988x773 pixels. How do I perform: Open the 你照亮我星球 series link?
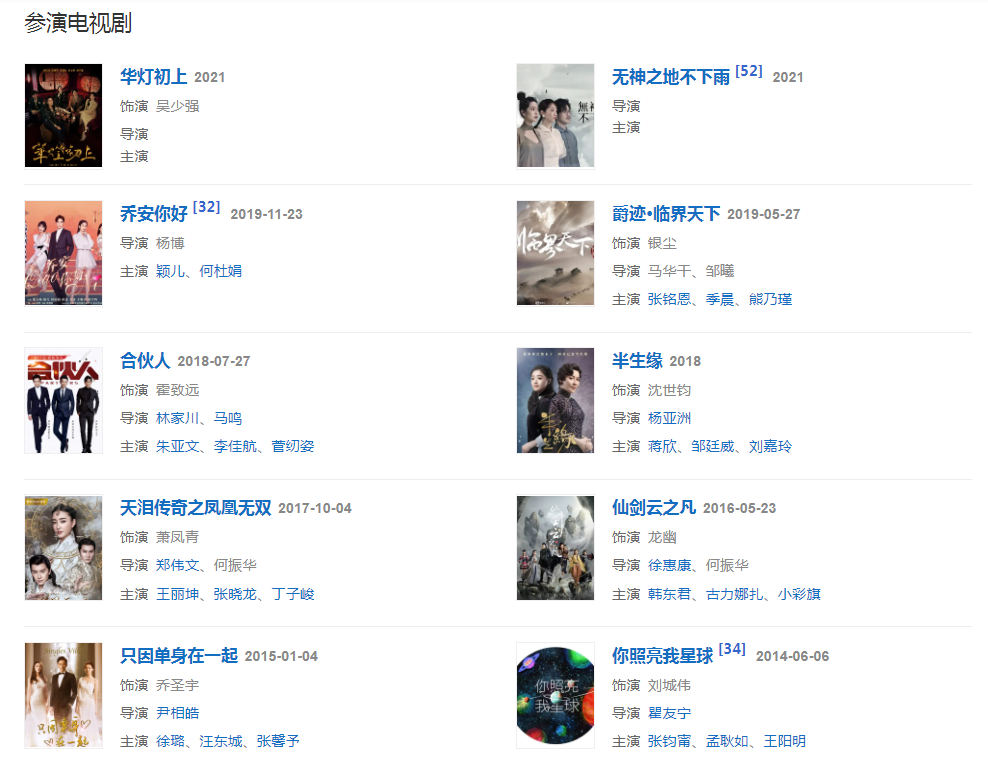point(662,656)
